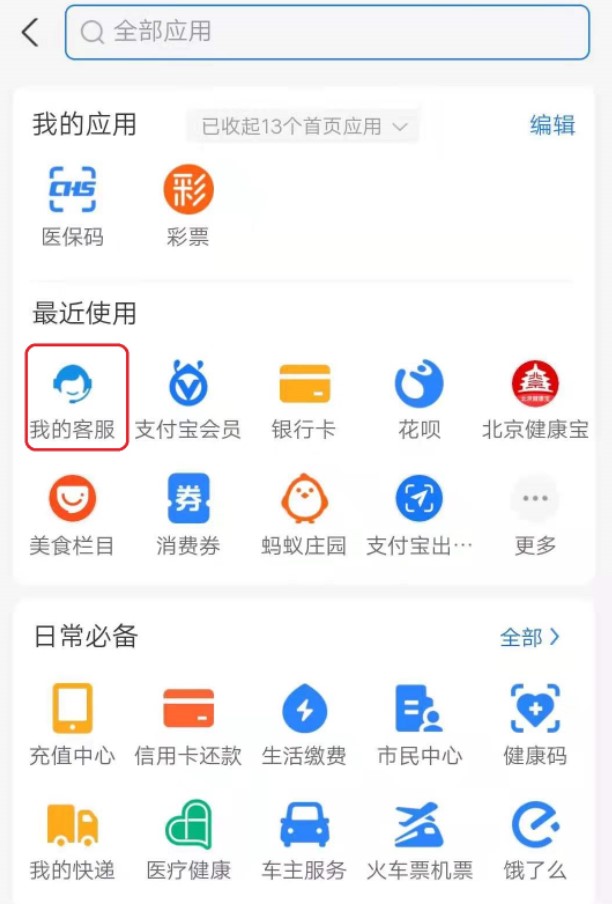Open 火车票机票 booking
The image size is (612, 904).
click(419, 840)
